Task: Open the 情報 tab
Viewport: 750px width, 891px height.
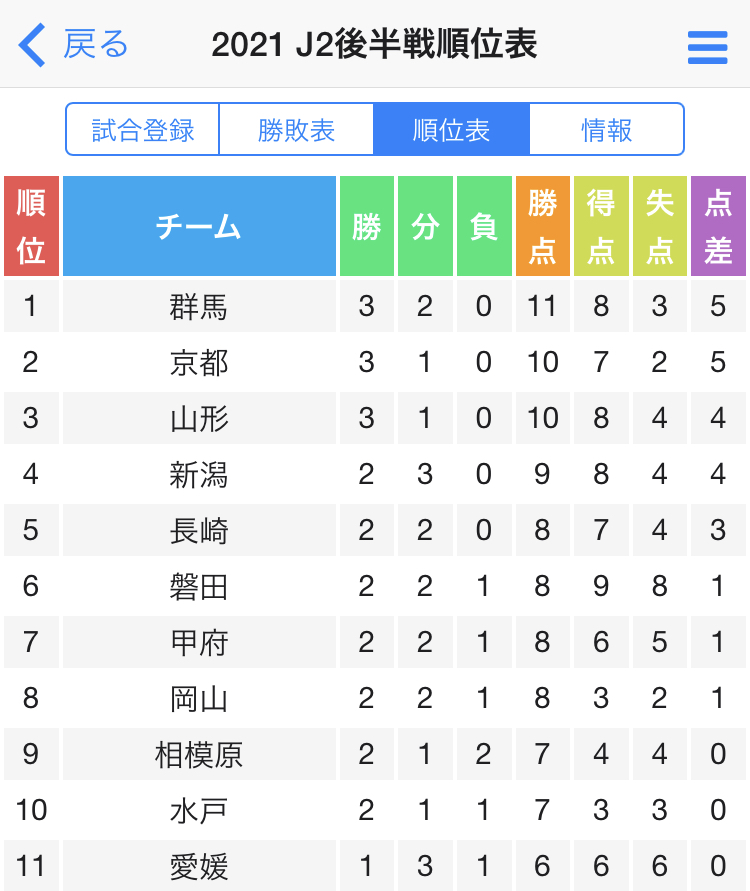Action: tap(606, 130)
